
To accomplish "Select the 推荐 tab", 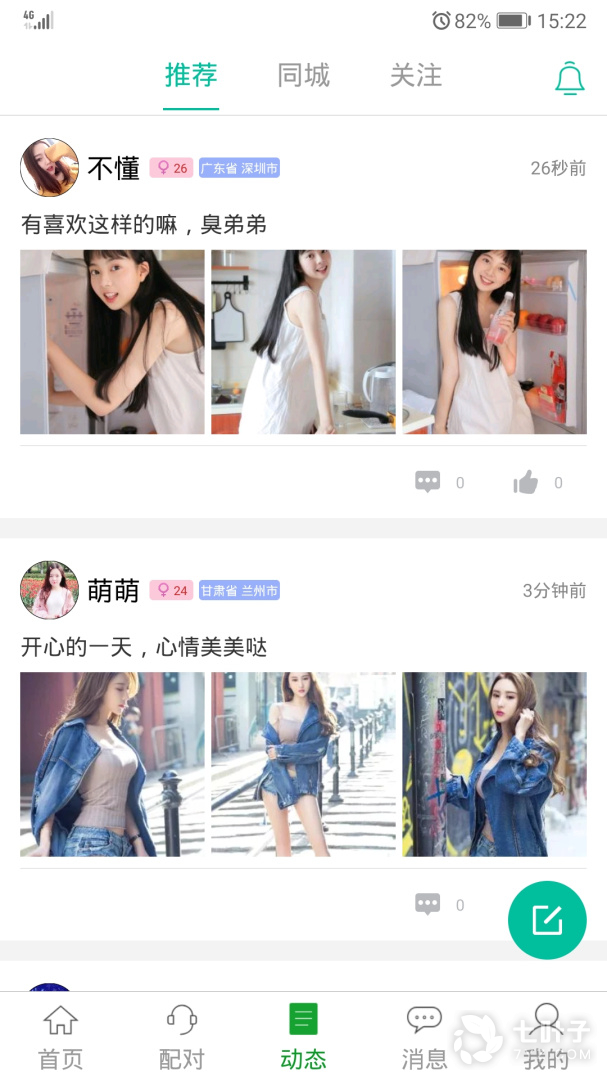I will [191, 76].
